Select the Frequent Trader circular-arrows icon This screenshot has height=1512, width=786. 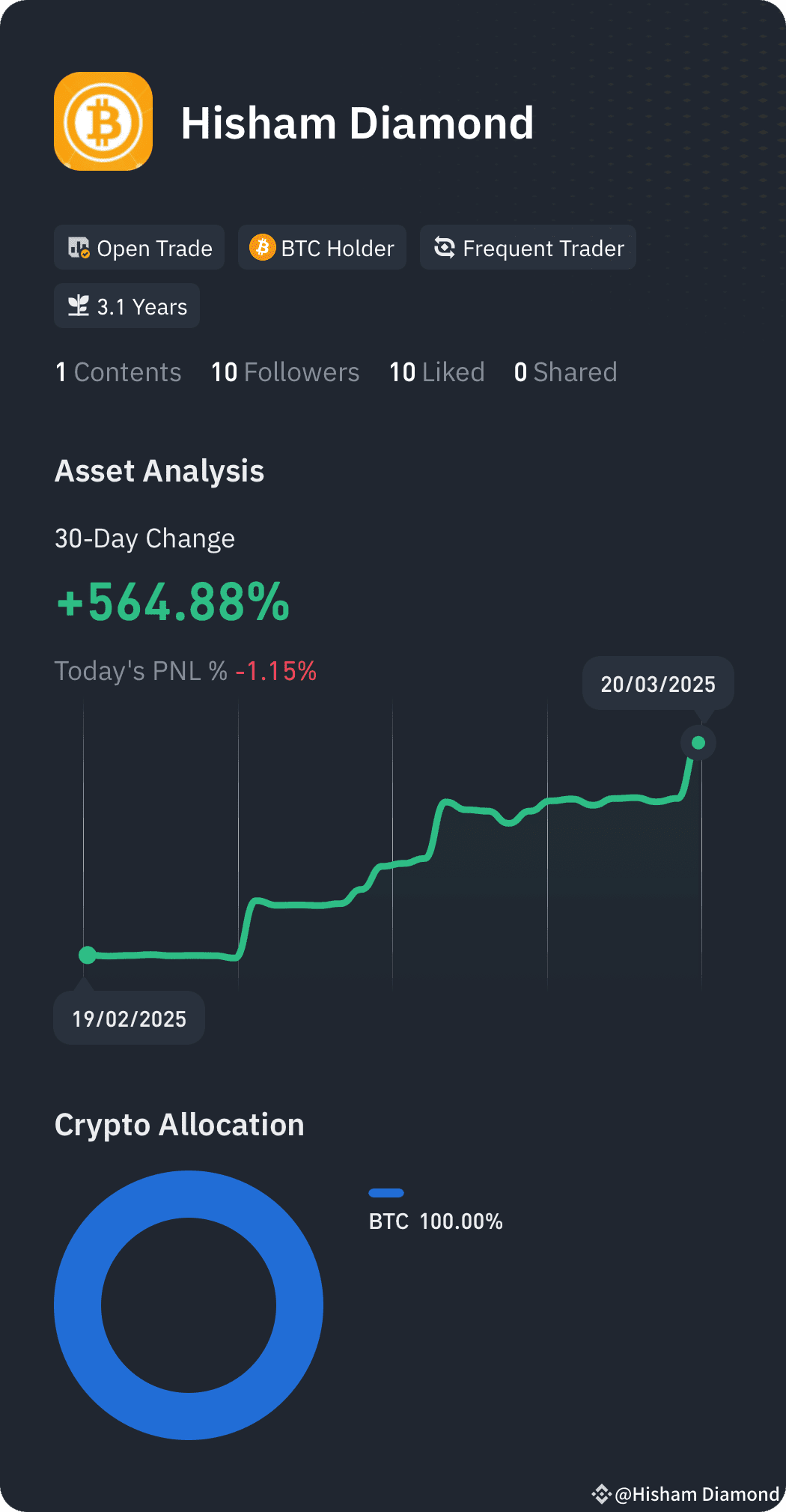tap(445, 247)
